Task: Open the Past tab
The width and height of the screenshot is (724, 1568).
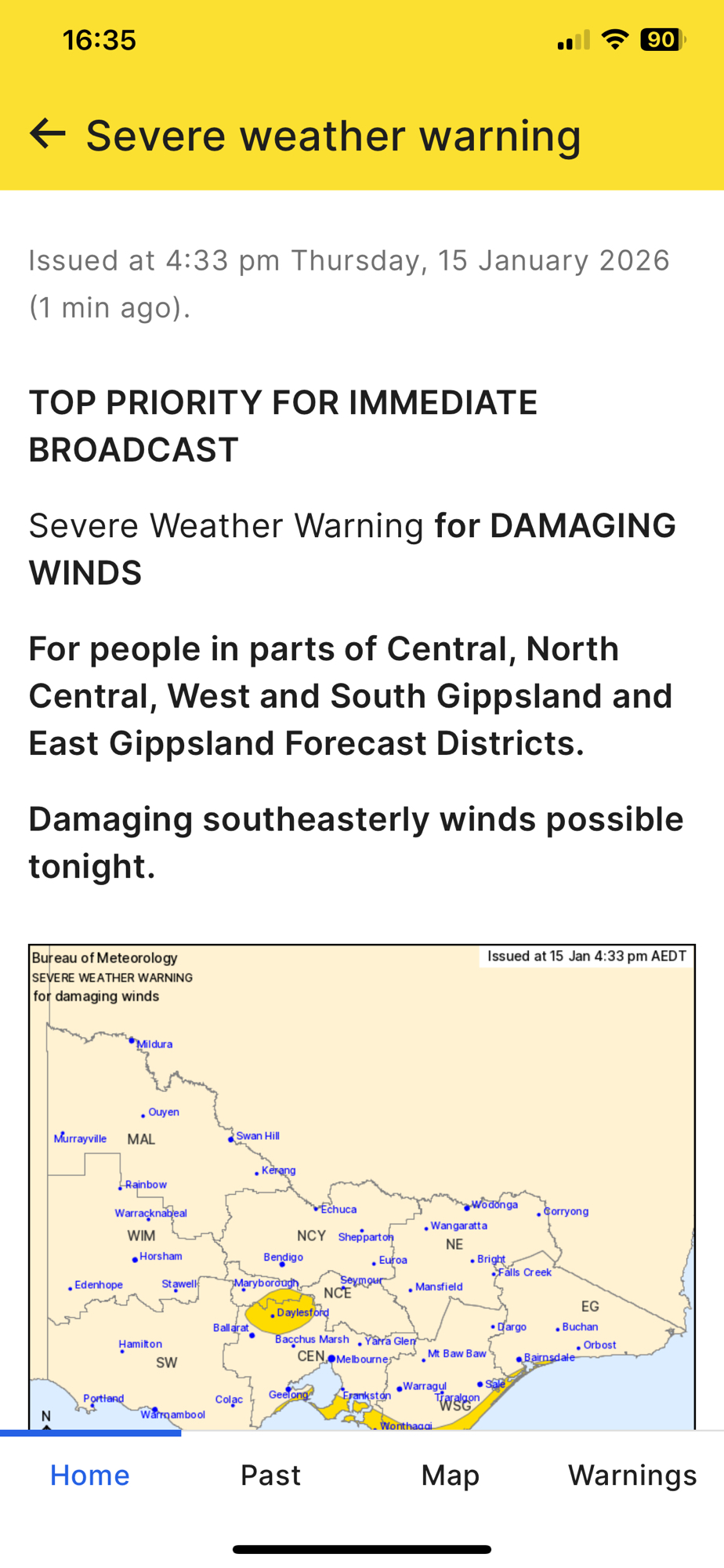Action: point(270,1475)
